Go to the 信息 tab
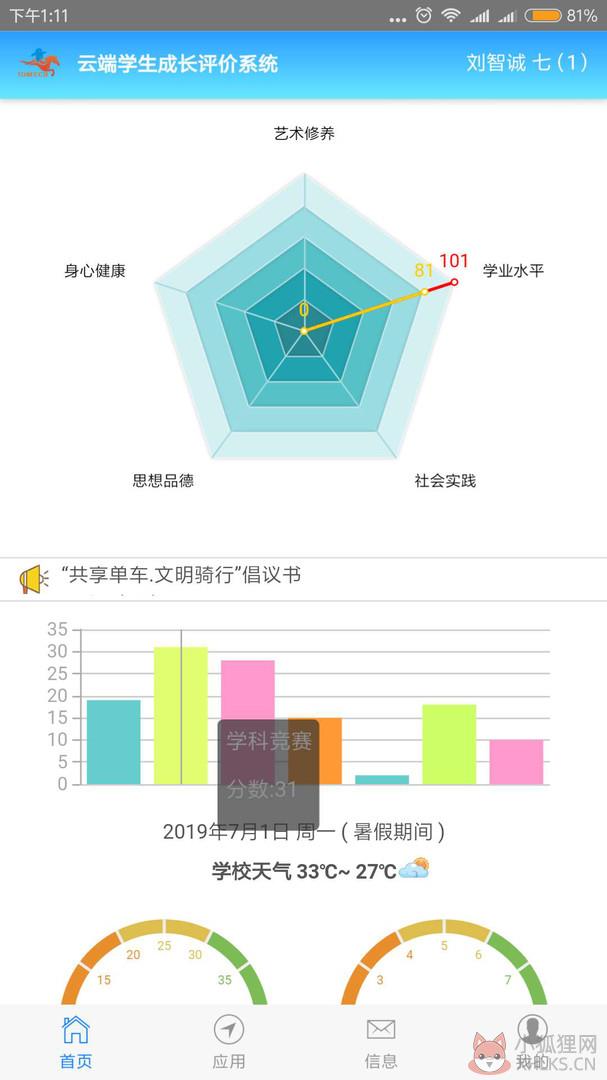This screenshot has height=1080, width=607. click(x=380, y=1042)
